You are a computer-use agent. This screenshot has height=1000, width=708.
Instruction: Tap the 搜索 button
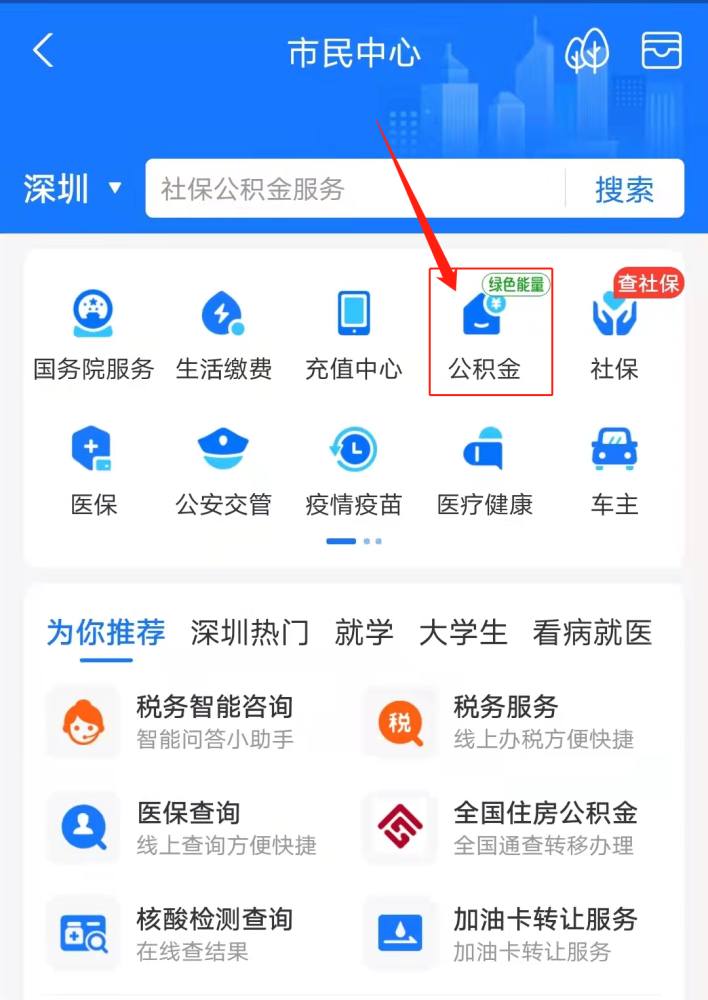pyautogui.click(x=624, y=188)
